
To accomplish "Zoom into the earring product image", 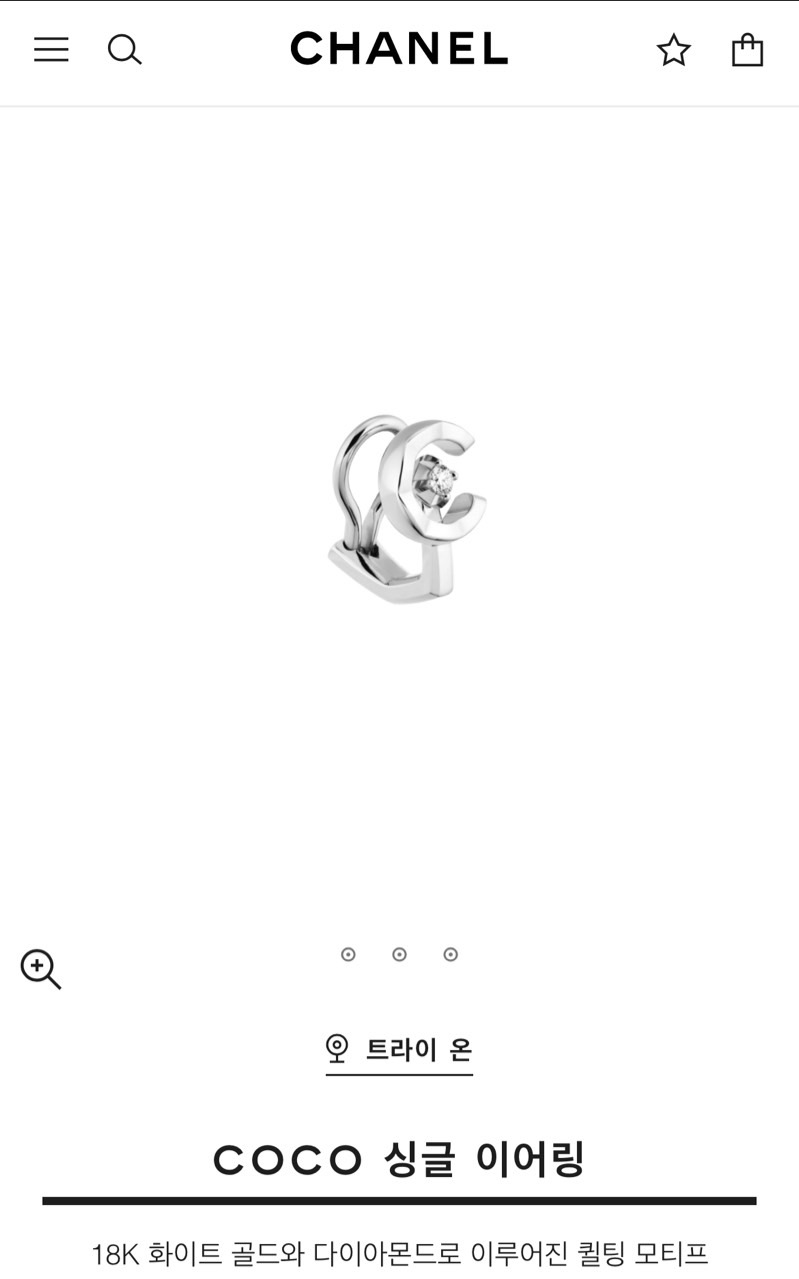I will coord(41,969).
